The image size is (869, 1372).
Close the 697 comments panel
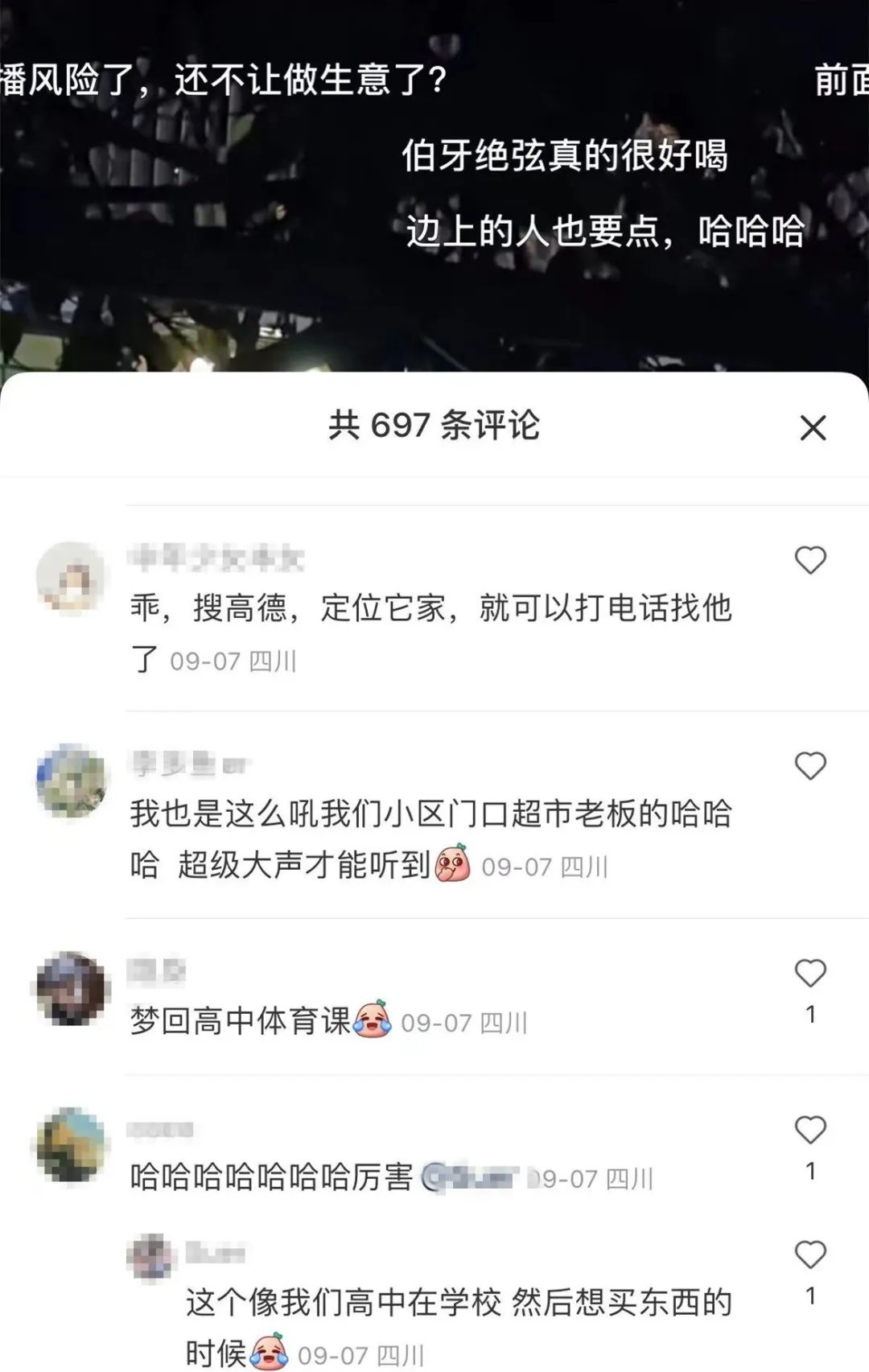coord(813,427)
